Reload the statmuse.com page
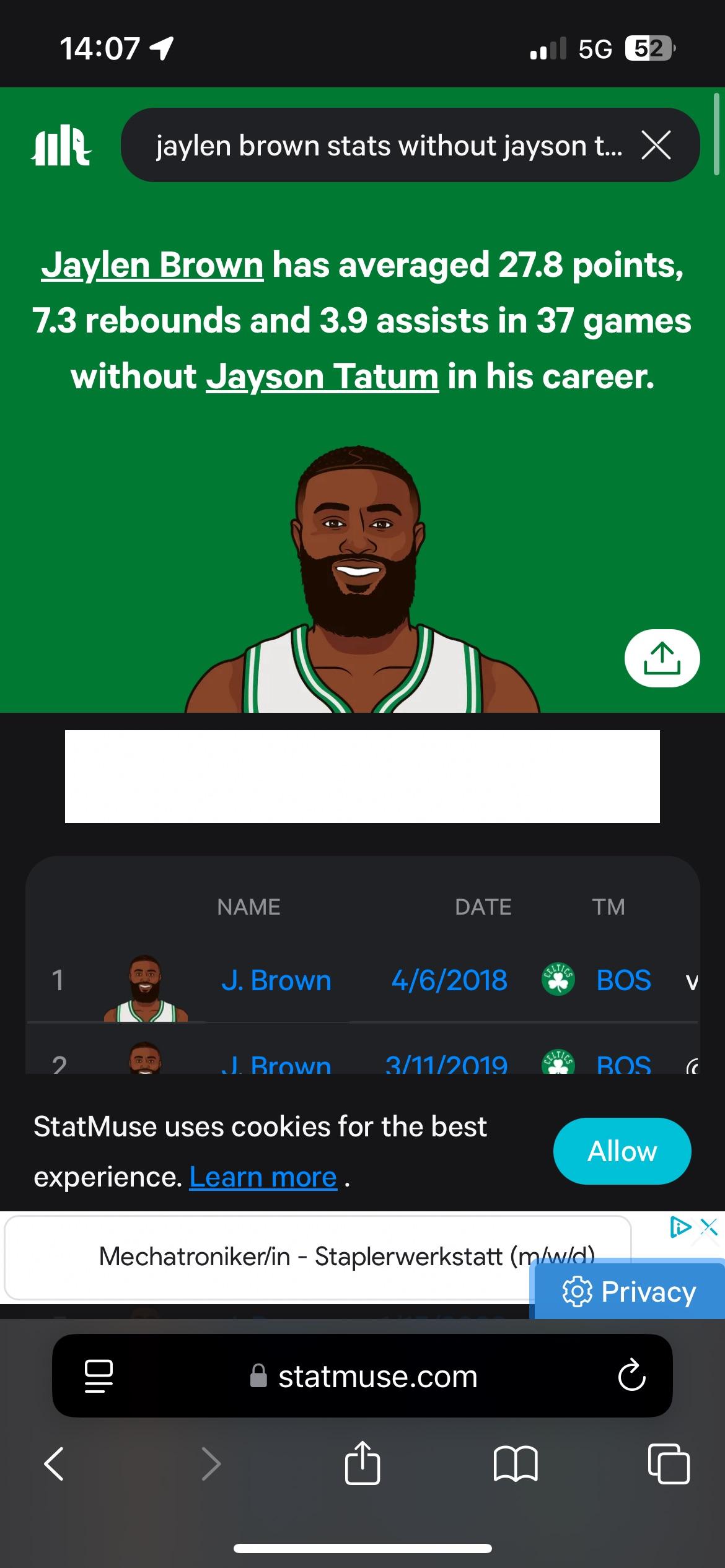The width and height of the screenshot is (725, 1568). coord(631,1376)
